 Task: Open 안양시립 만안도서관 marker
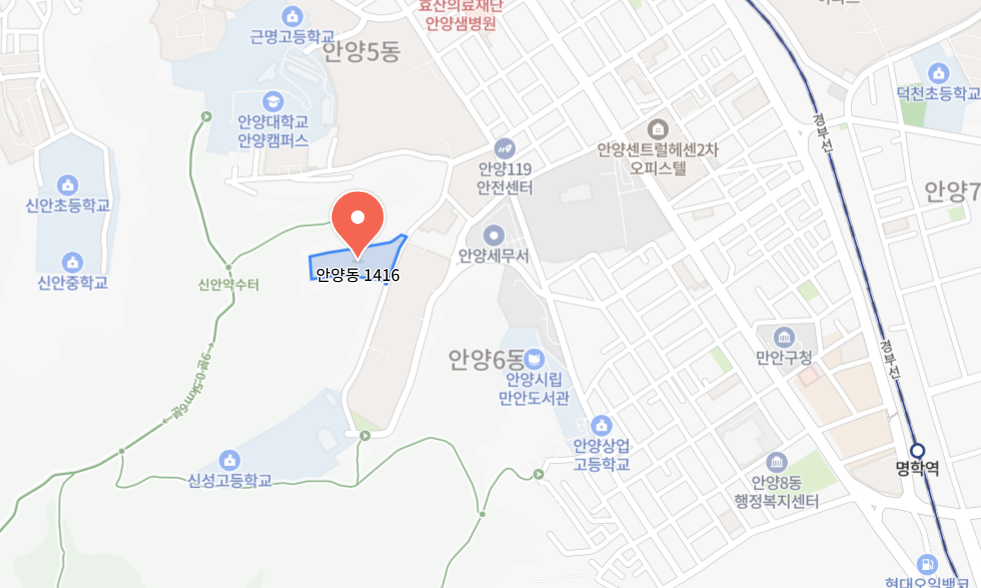click(x=534, y=359)
